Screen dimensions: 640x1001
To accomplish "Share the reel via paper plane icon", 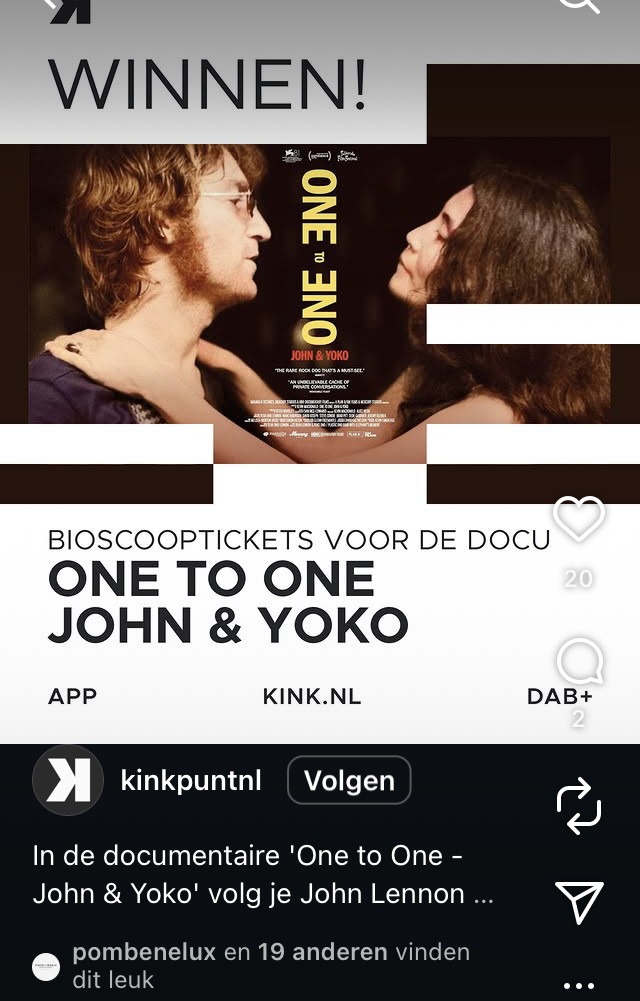I will [x=579, y=902].
